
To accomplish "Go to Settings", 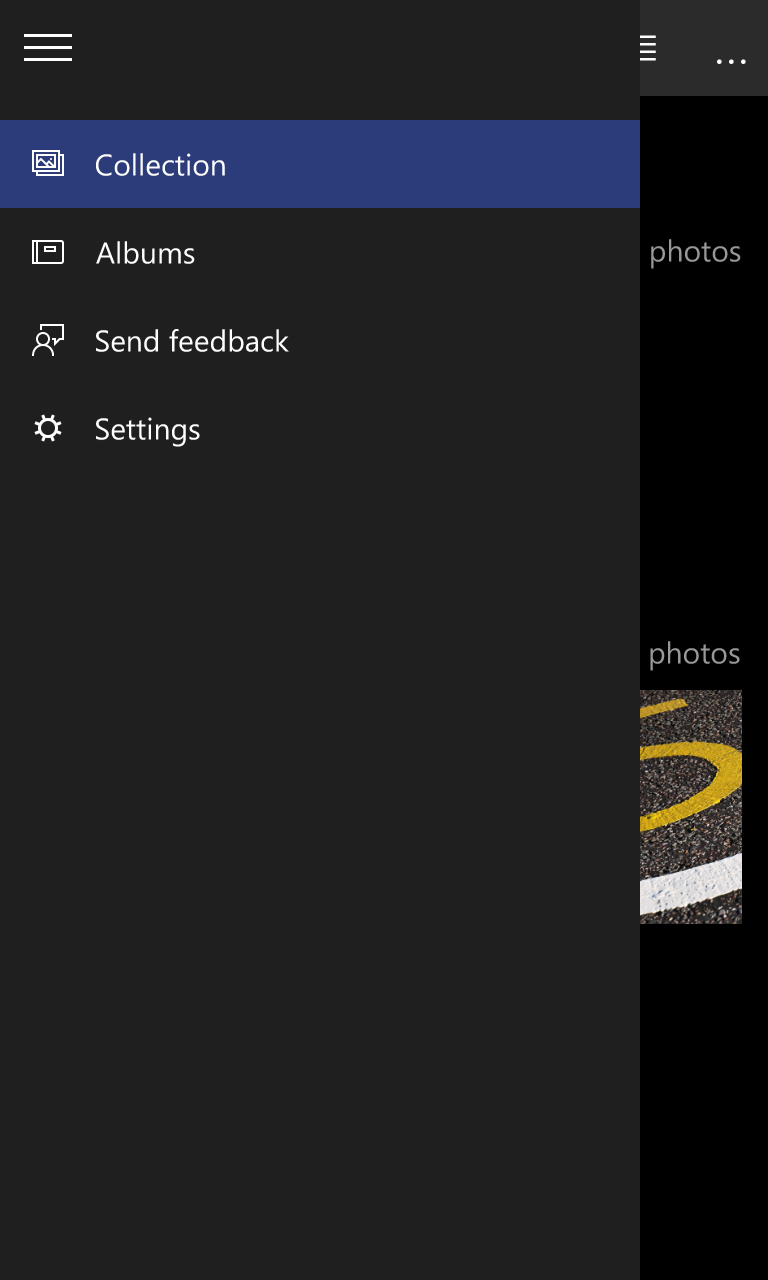I will pyautogui.click(x=320, y=428).
